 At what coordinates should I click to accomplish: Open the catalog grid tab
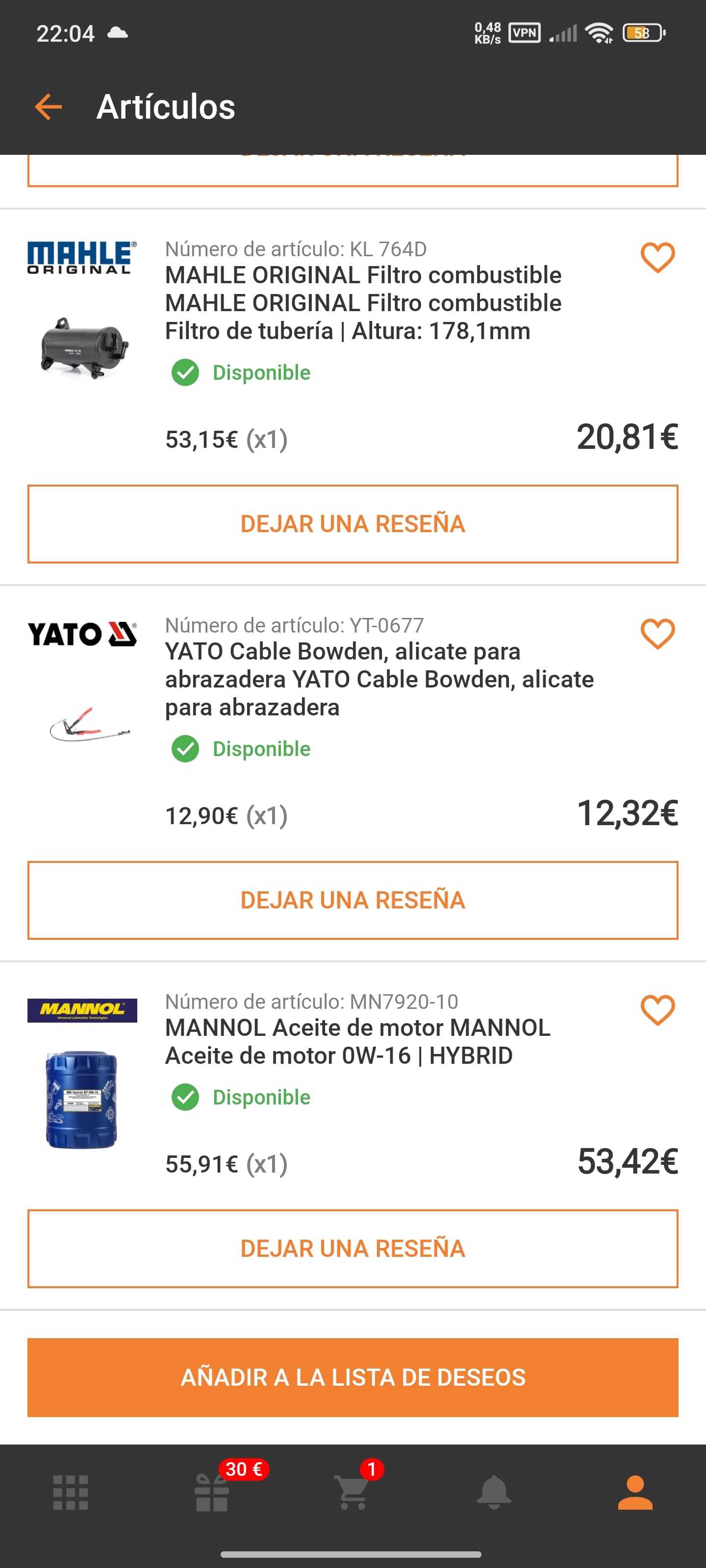click(x=71, y=1492)
